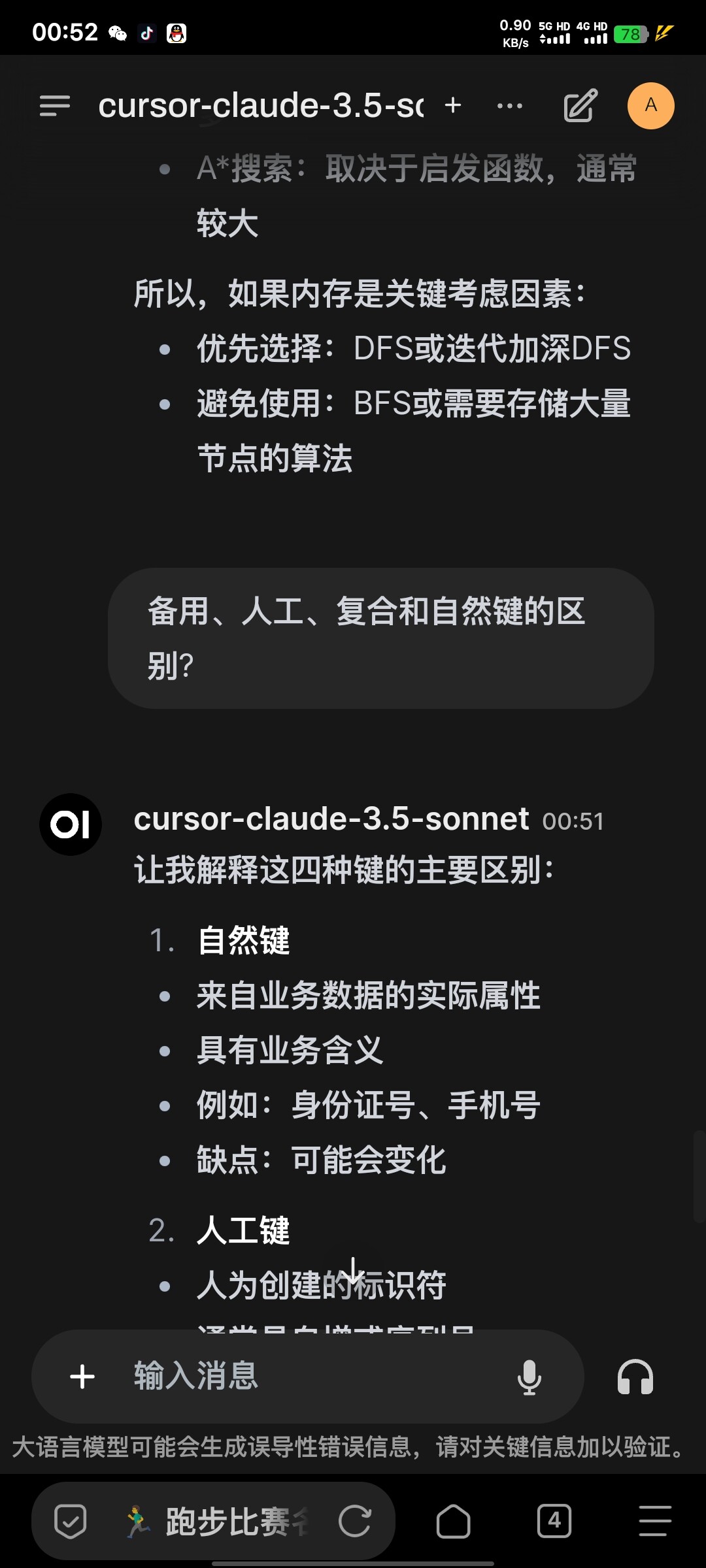Reload the page with the refresh icon
This screenshot has width=706, height=1568.
click(x=355, y=1522)
